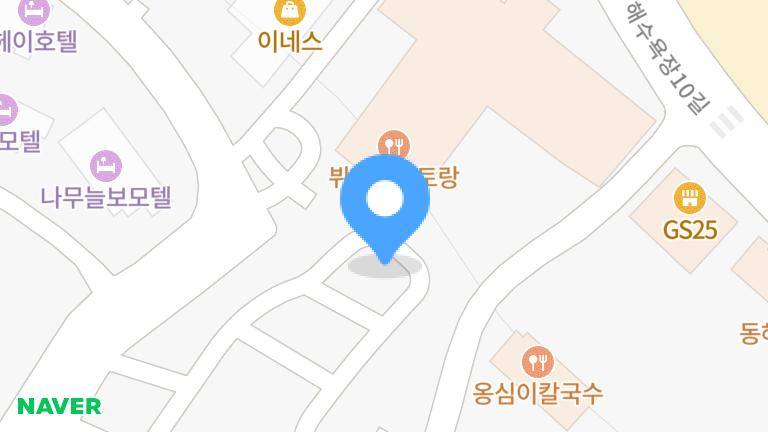Select the 나무늘보모텔 lodging marker
Screen dimensions: 768x432
click(x=106, y=163)
